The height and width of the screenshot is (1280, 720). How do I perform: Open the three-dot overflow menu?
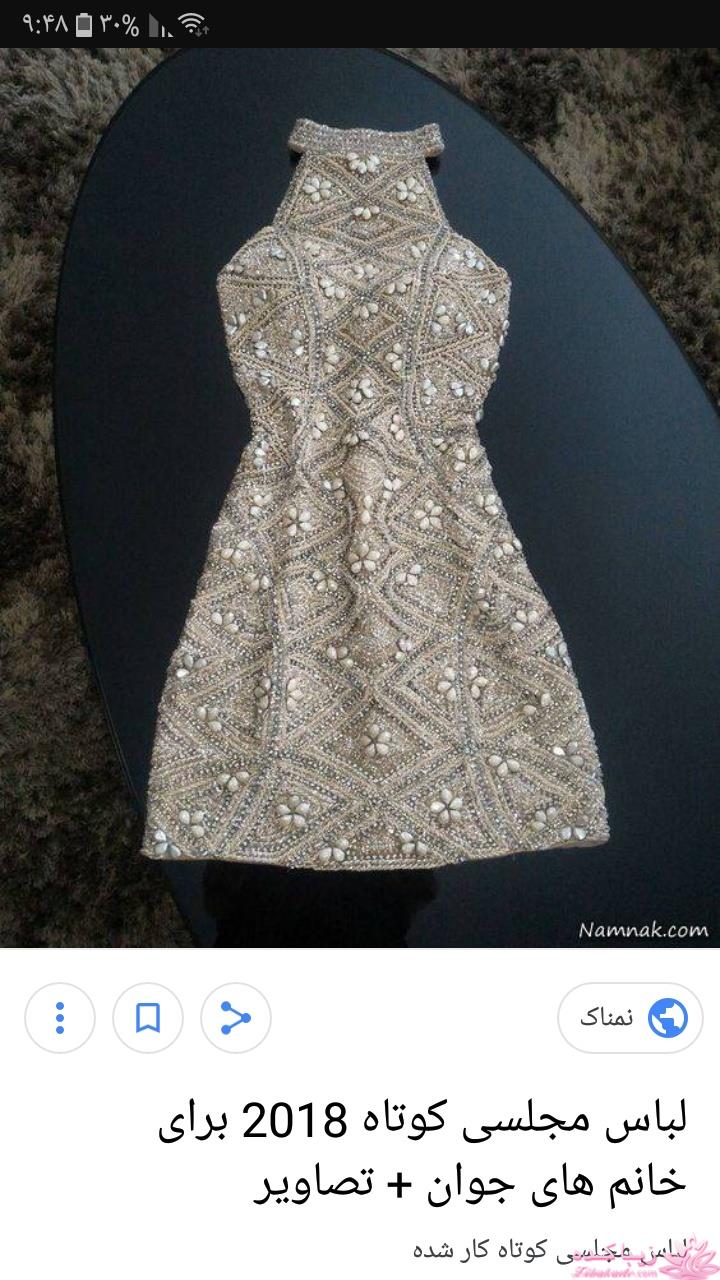click(x=60, y=1018)
